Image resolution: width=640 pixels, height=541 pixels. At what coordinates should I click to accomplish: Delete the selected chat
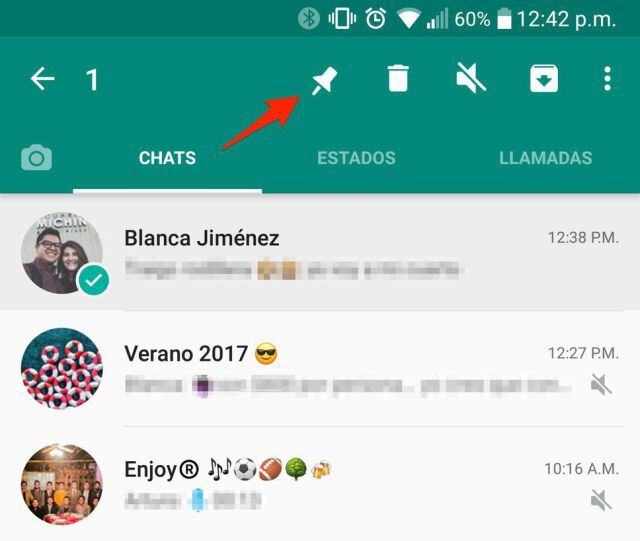tap(398, 78)
